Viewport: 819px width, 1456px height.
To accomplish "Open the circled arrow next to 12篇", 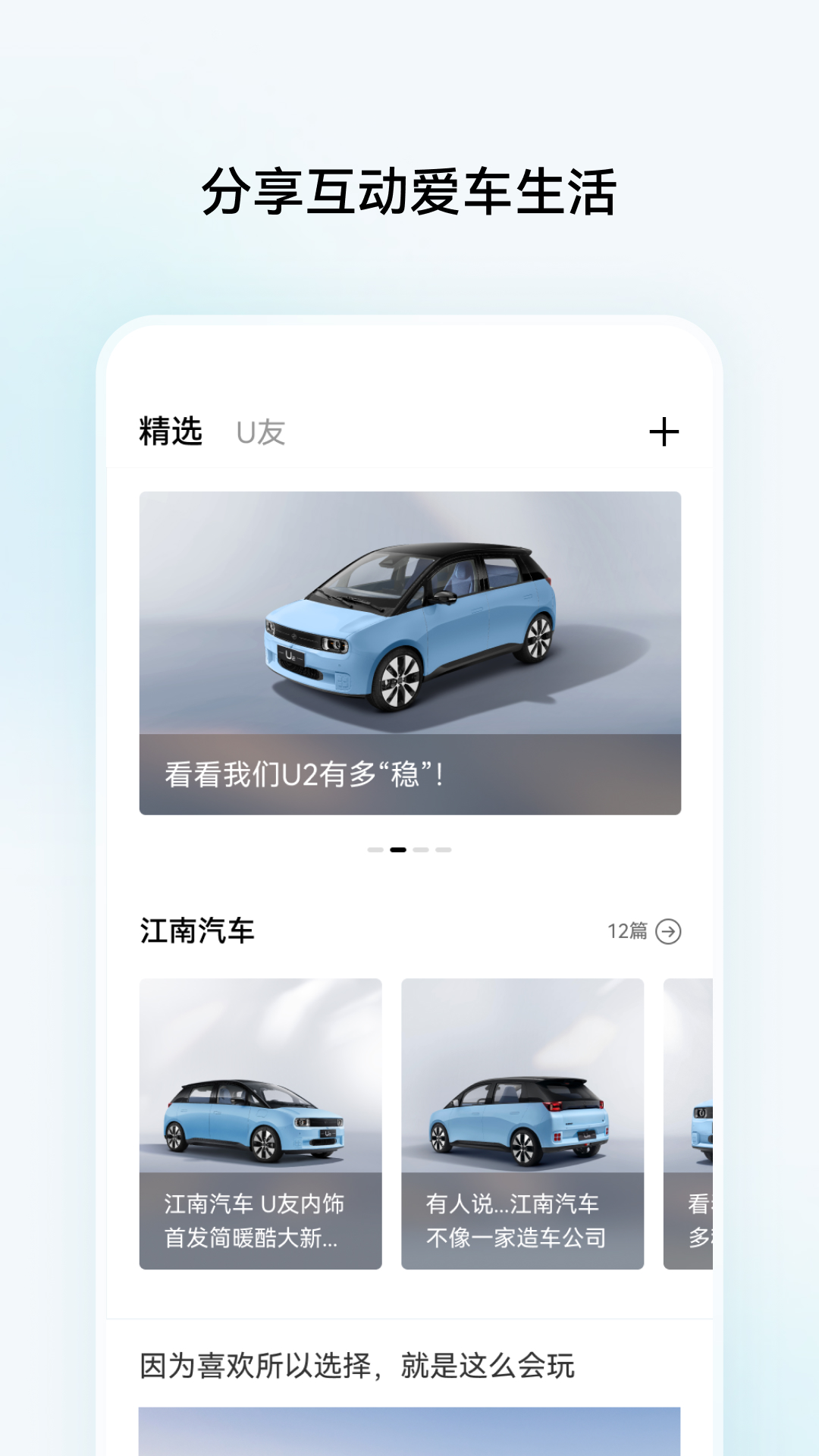I will click(x=669, y=931).
